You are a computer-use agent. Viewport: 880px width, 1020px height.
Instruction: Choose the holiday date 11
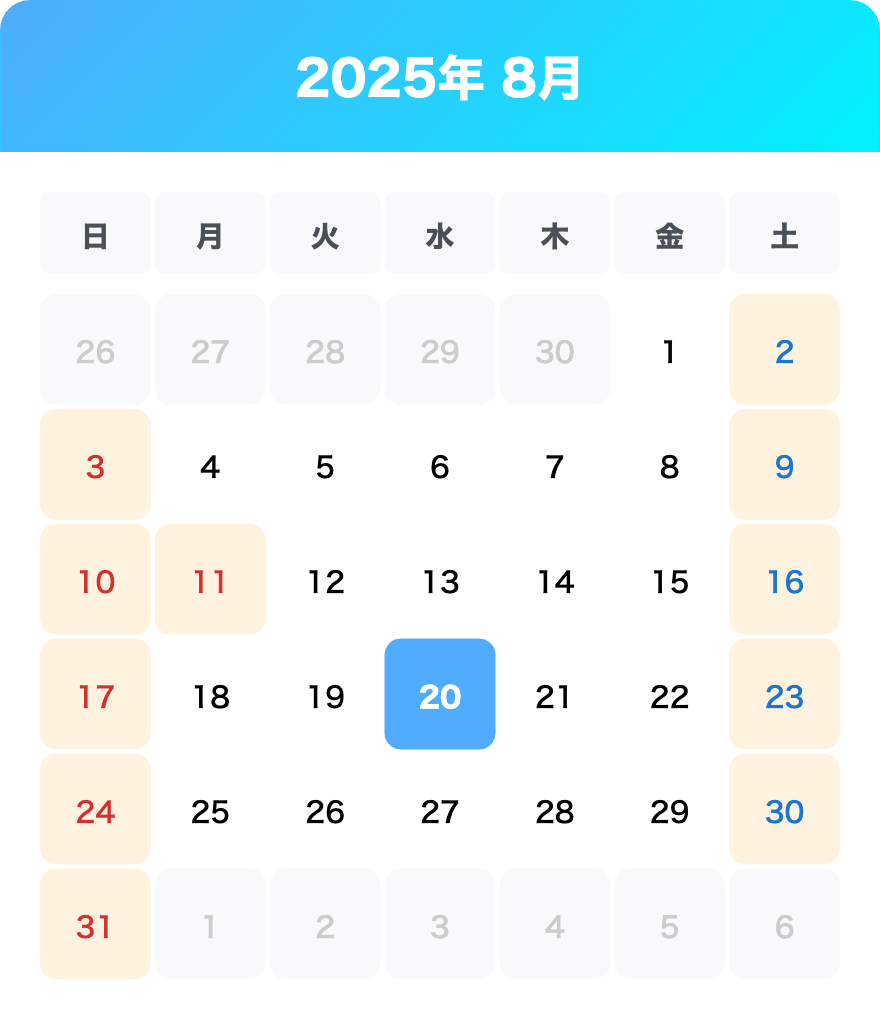tap(210, 579)
